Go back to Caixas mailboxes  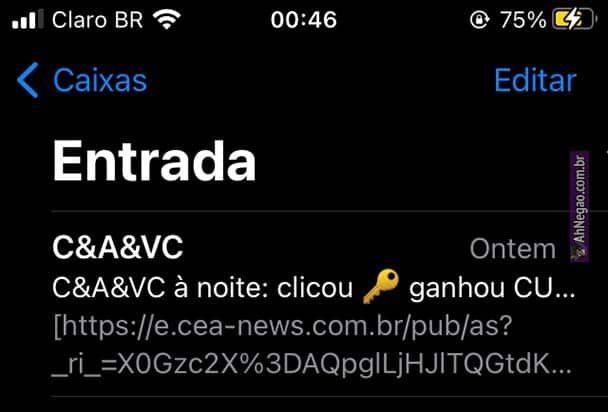click(83, 80)
